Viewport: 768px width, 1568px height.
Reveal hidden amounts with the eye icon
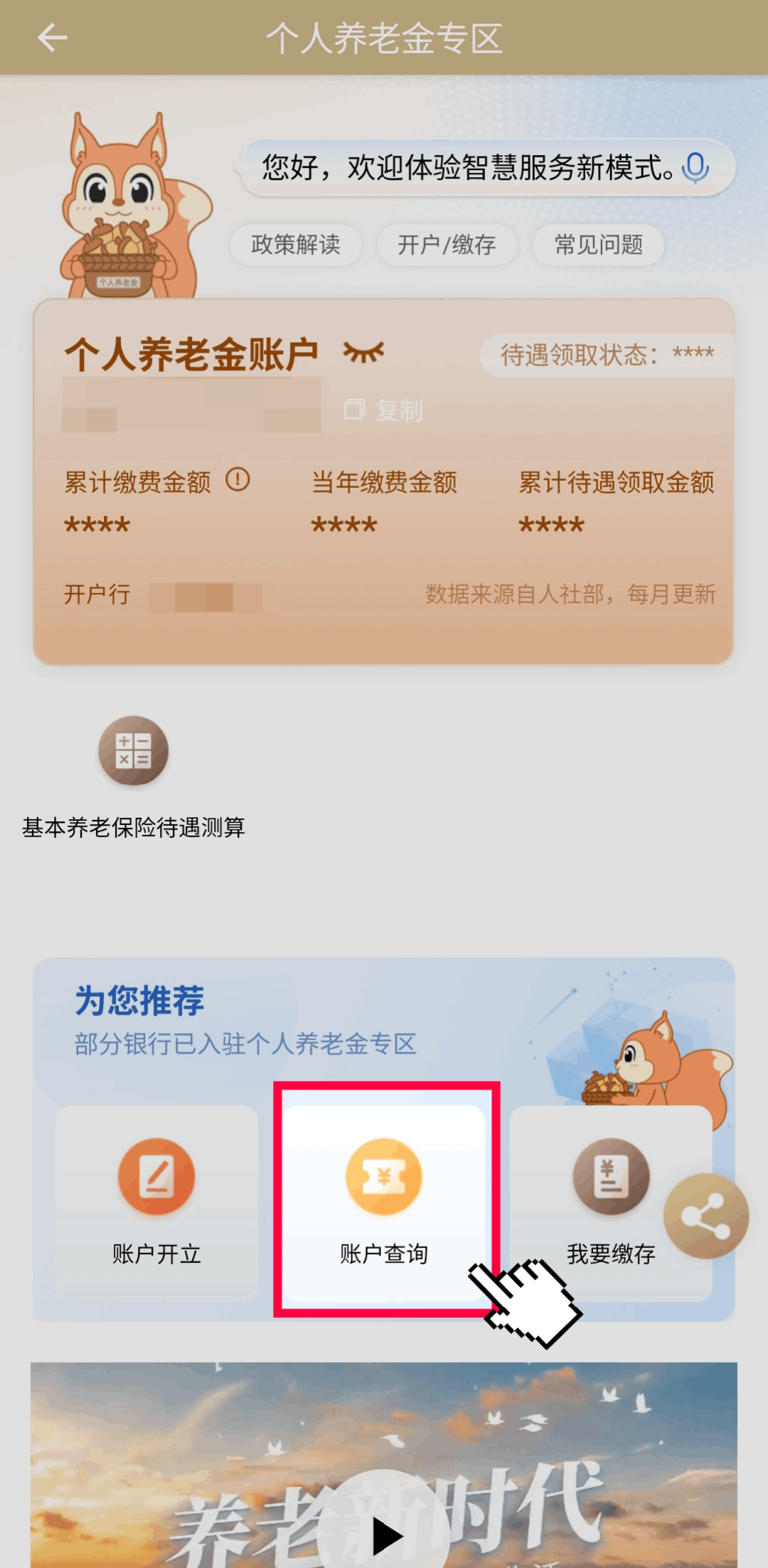click(x=363, y=352)
